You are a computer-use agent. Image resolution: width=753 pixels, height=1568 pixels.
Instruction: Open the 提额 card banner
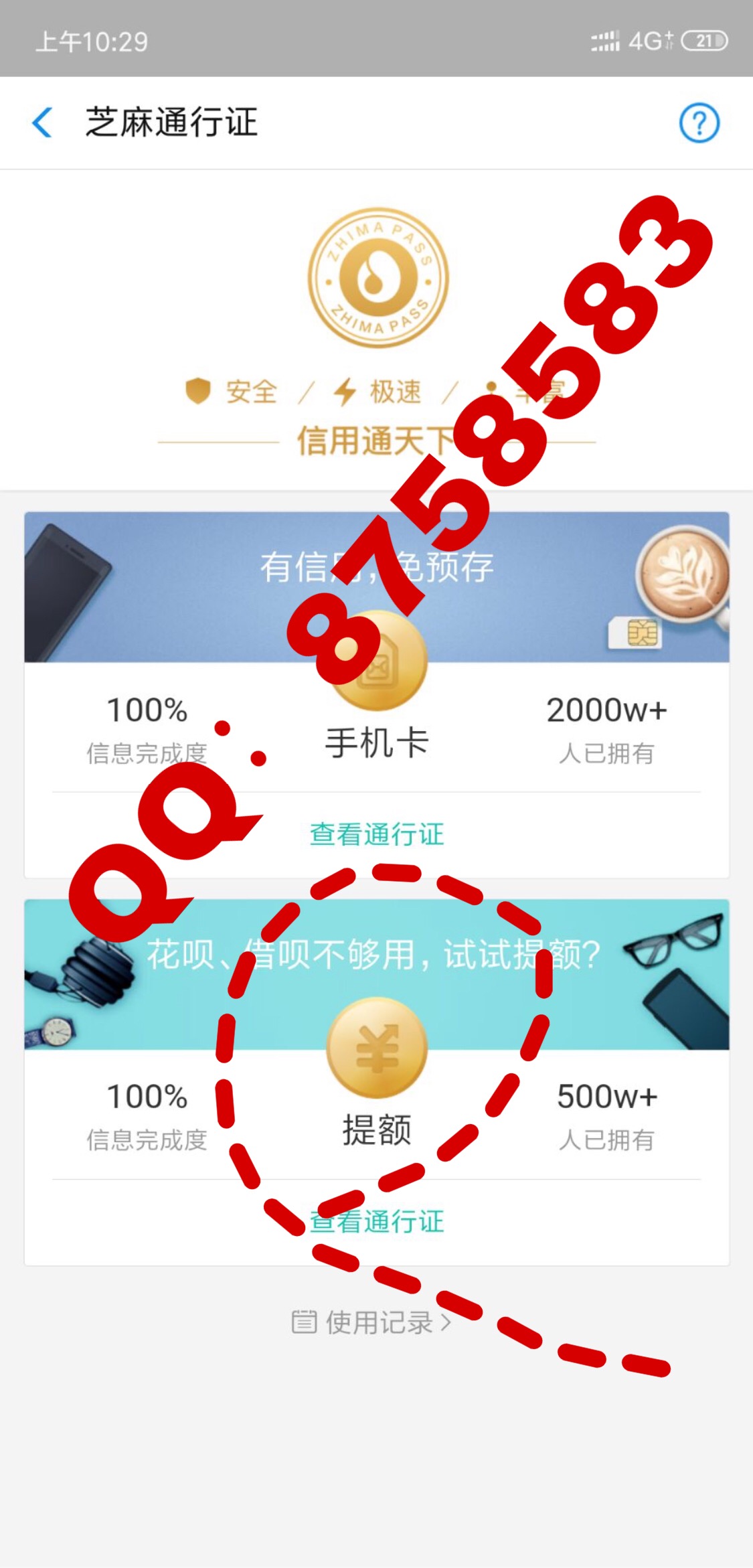[376, 974]
